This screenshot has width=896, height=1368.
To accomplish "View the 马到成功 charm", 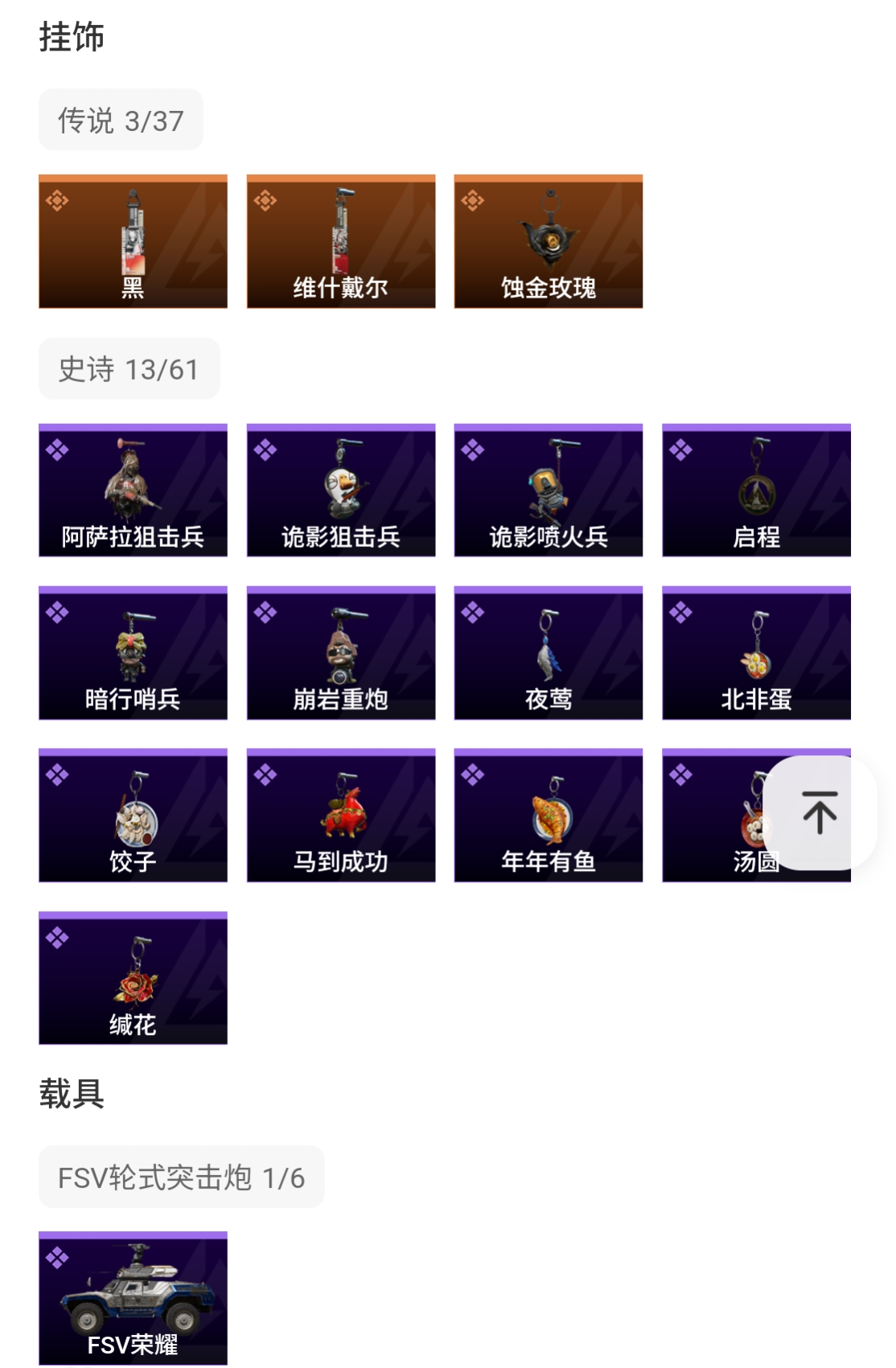I will pyautogui.click(x=340, y=815).
